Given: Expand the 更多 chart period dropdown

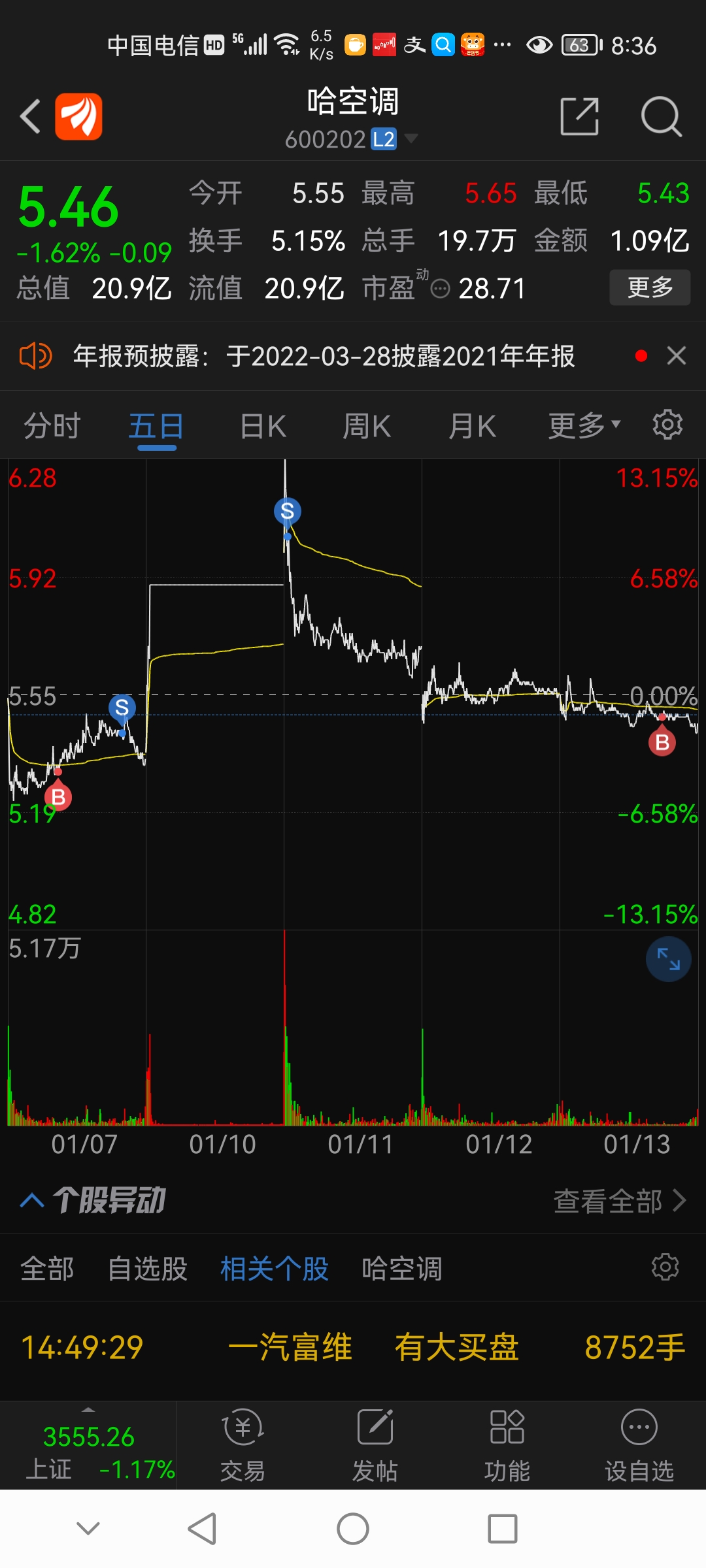Looking at the screenshot, I should click(584, 427).
